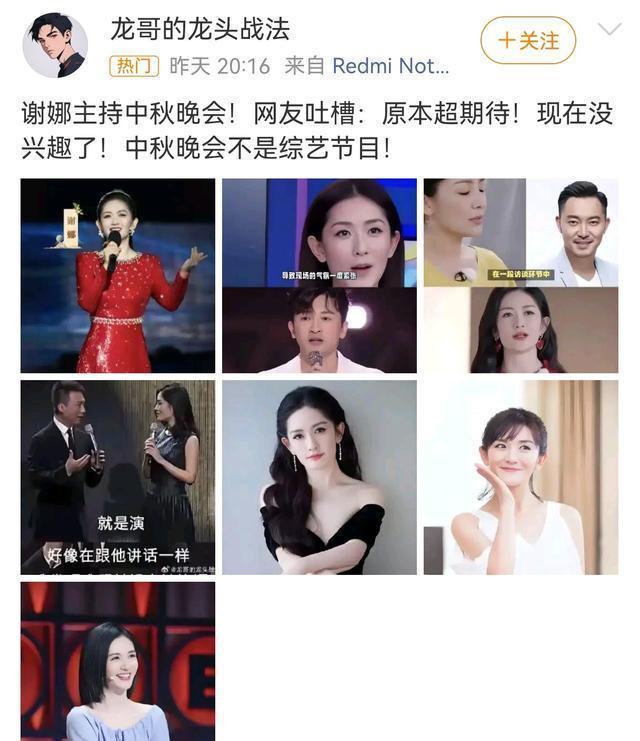Open the photo of the red dress on stage
Image resolution: width=640 pixels, height=741 pixels.
point(118,275)
